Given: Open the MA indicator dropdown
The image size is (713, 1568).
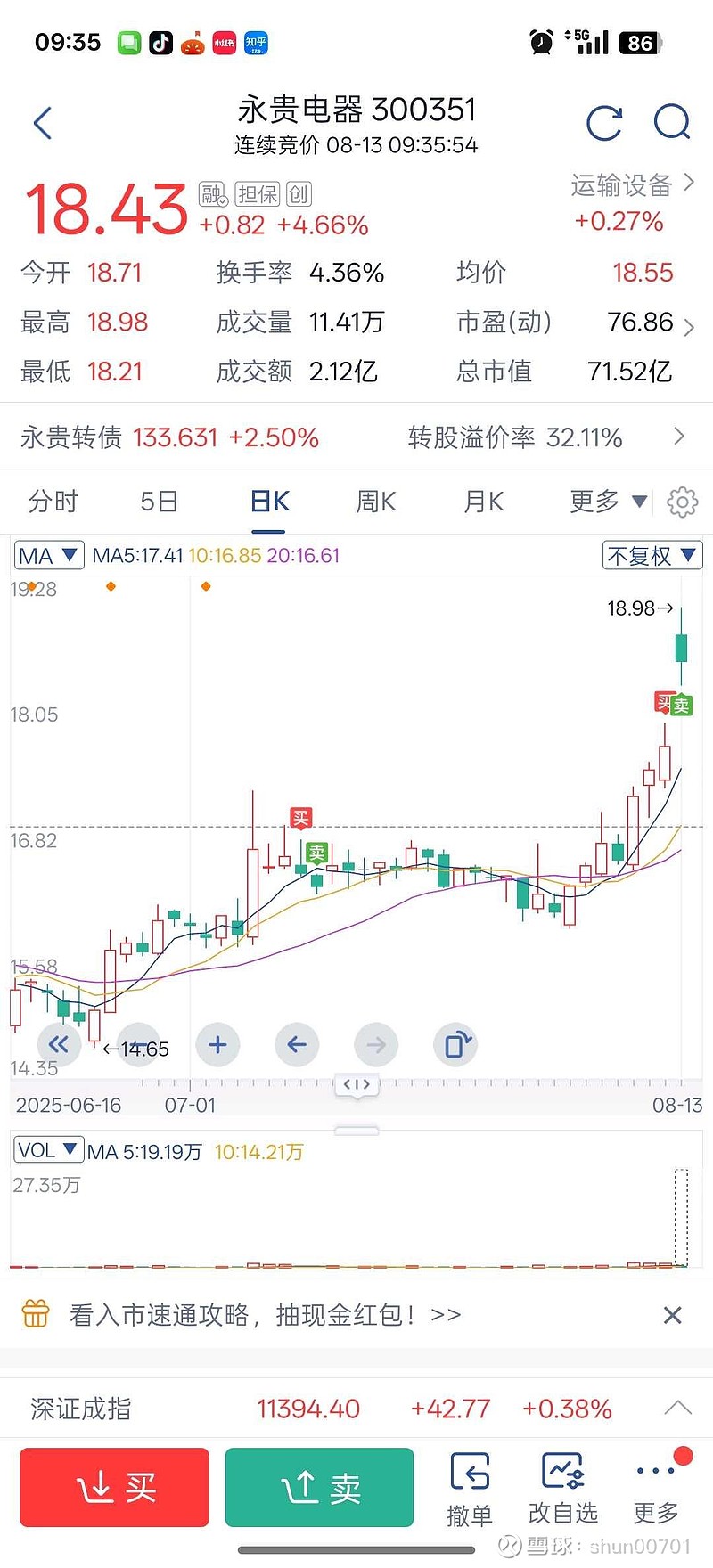Looking at the screenshot, I should (x=49, y=554).
